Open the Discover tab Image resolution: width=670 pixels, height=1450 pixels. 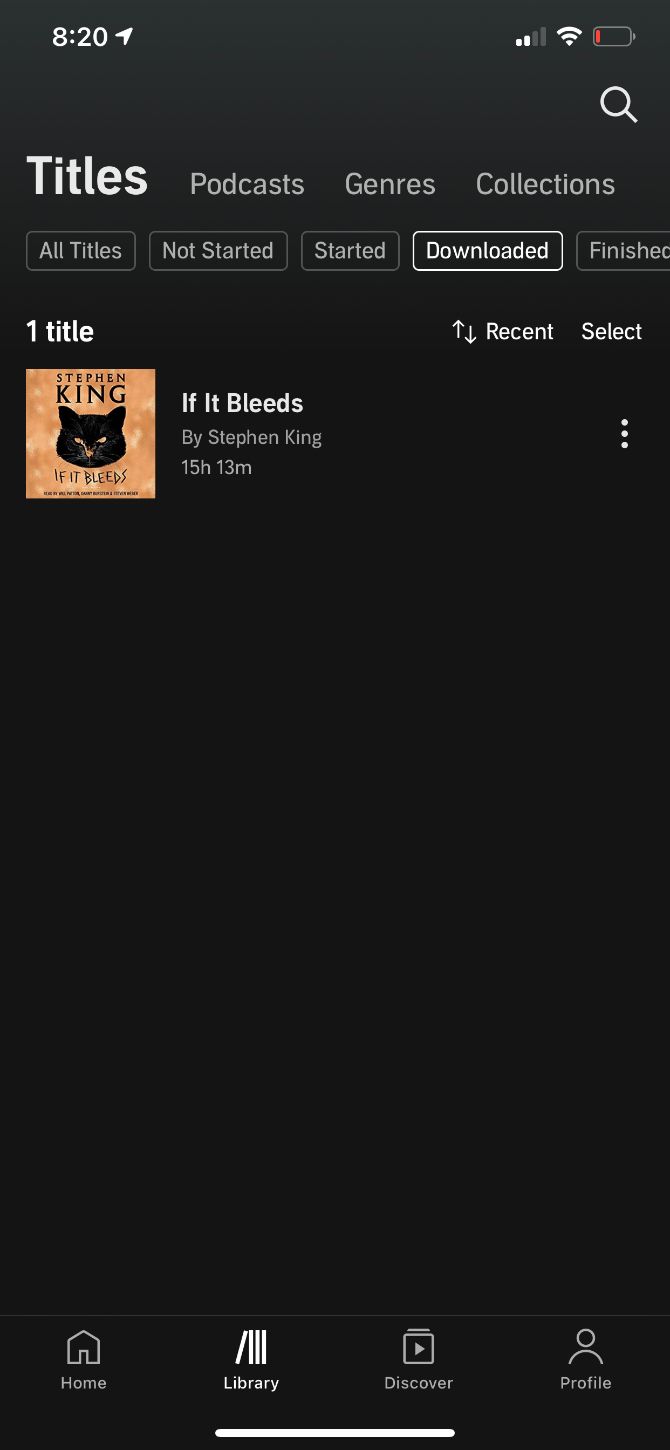tap(419, 1360)
